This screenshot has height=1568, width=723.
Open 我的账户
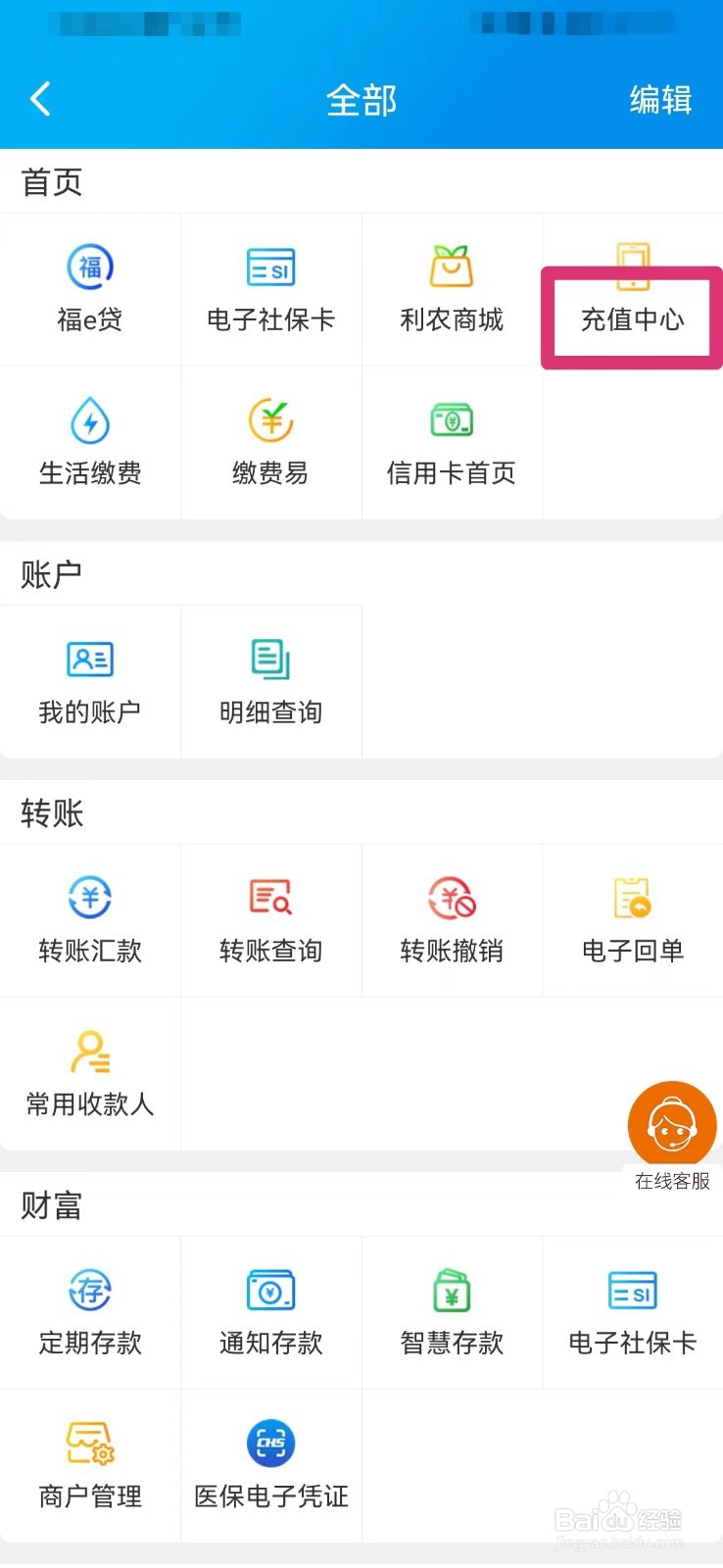[90, 682]
